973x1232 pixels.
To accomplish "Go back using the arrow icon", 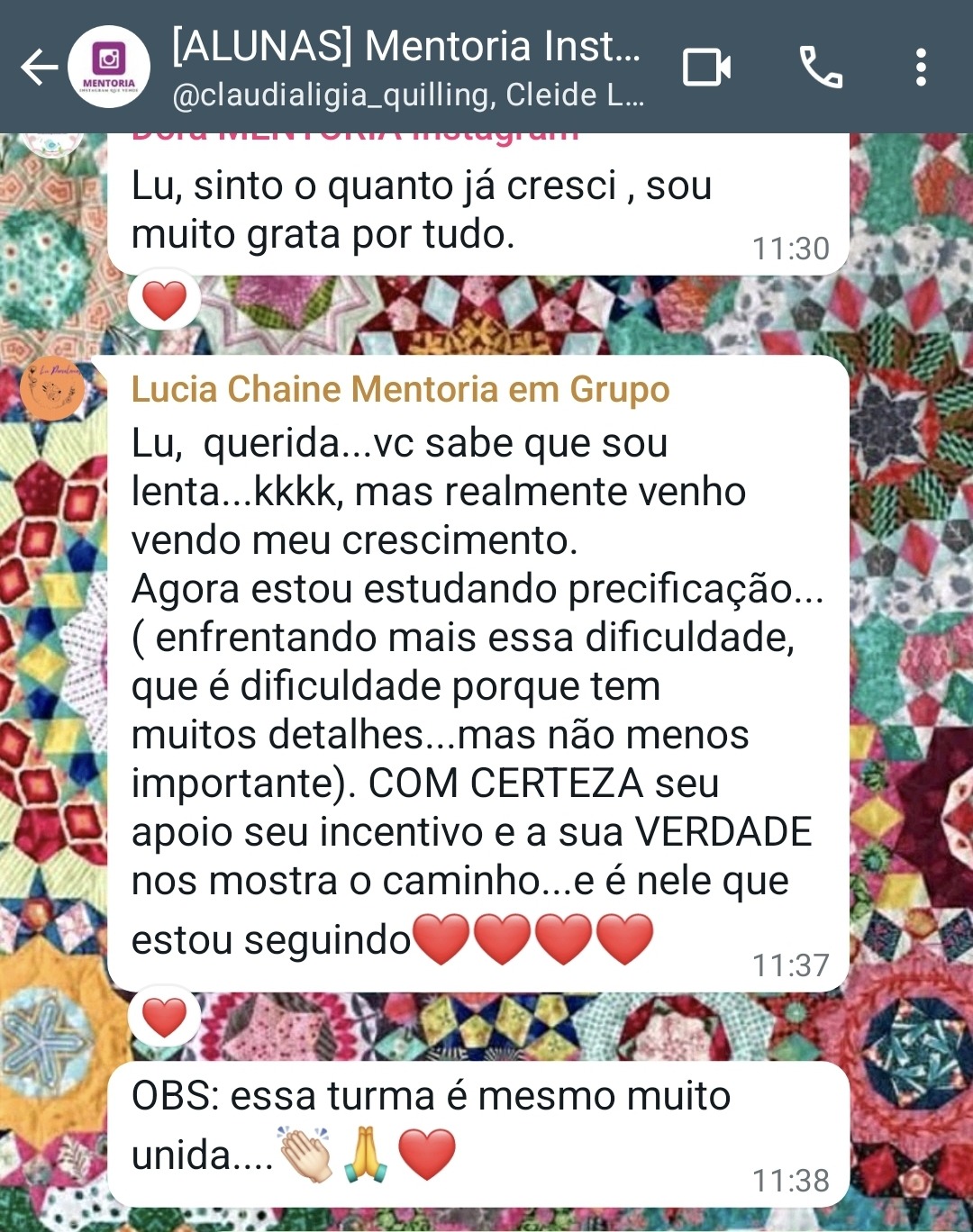I will (39, 68).
